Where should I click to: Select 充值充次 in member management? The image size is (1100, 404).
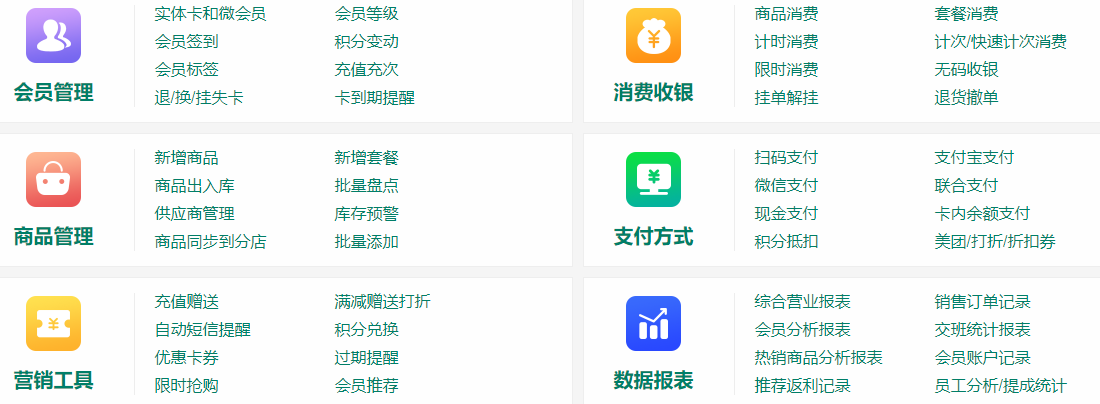pos(366,70)
